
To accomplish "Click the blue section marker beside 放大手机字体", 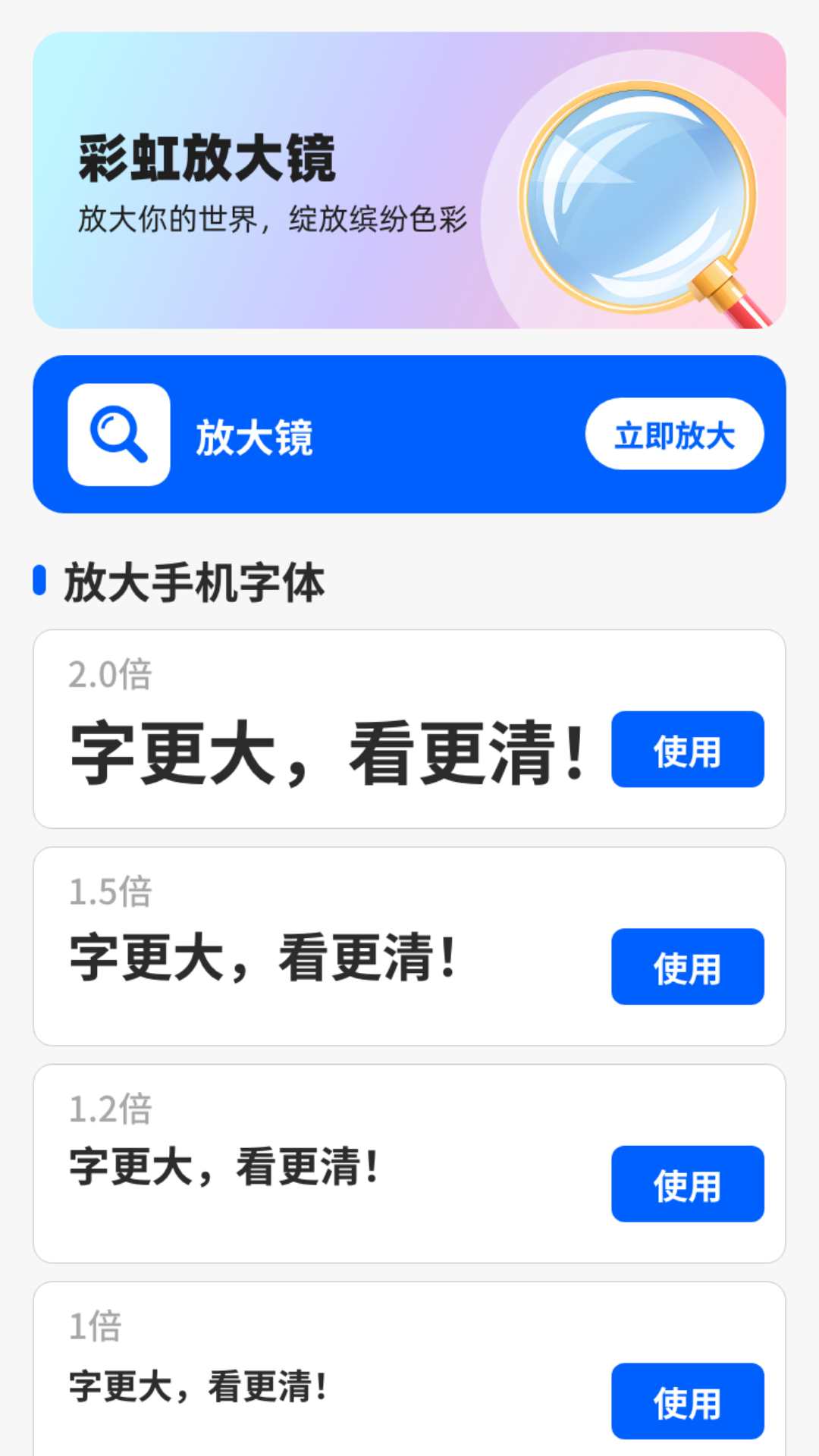I will [x=40, y=578].
